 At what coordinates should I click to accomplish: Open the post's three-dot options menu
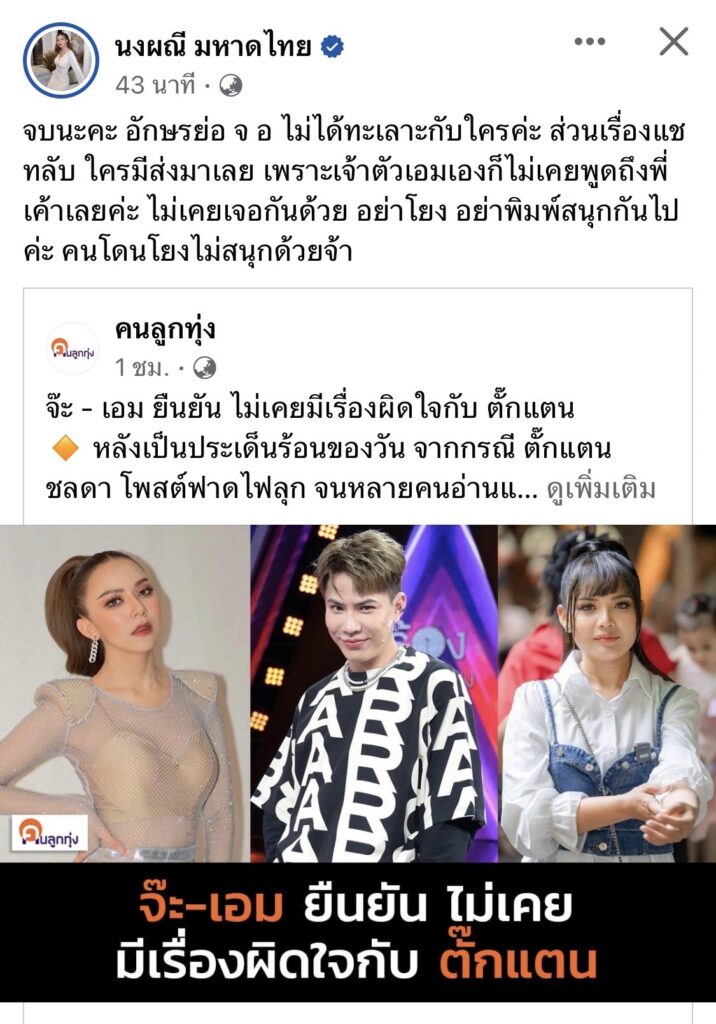pyautogui.click(x=590, y=42)
